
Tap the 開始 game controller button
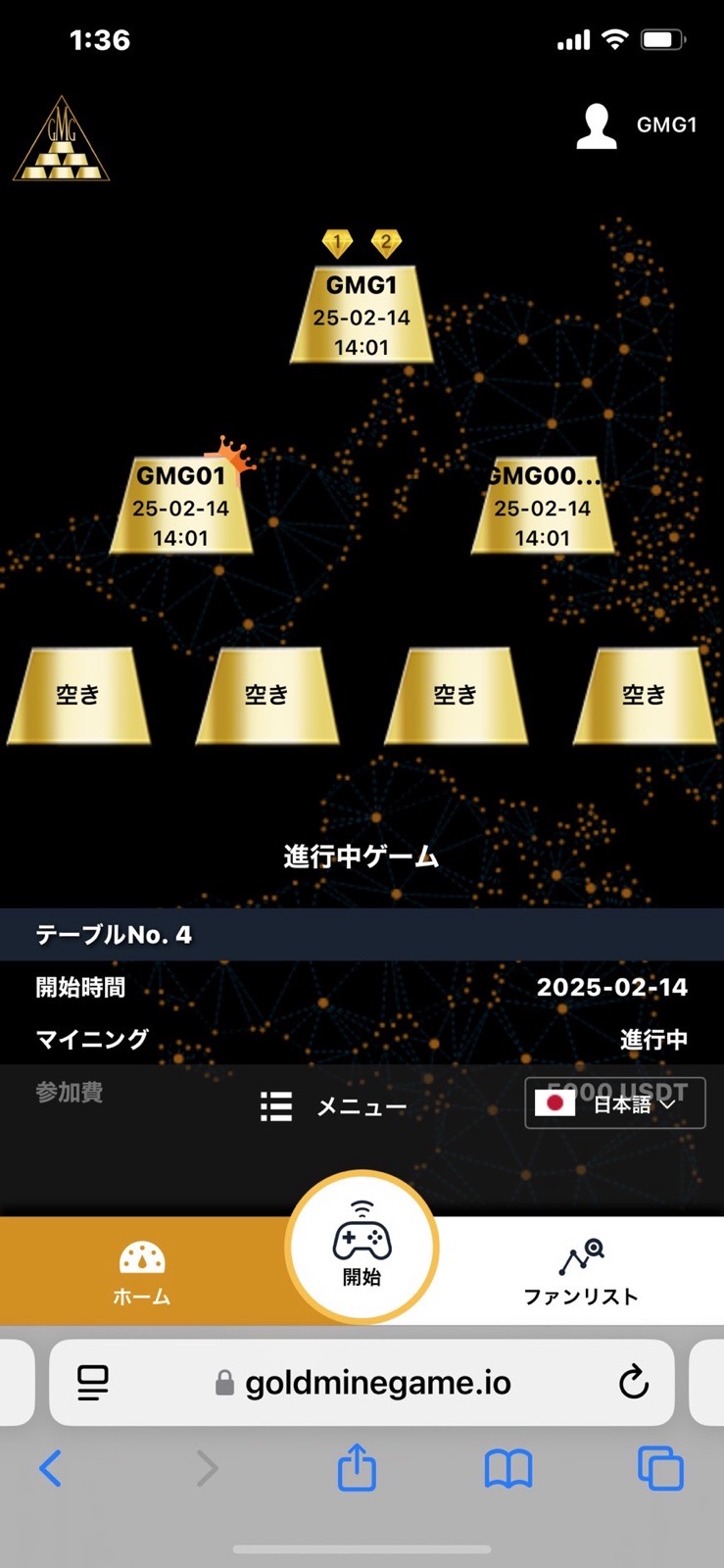point(362,1248)
